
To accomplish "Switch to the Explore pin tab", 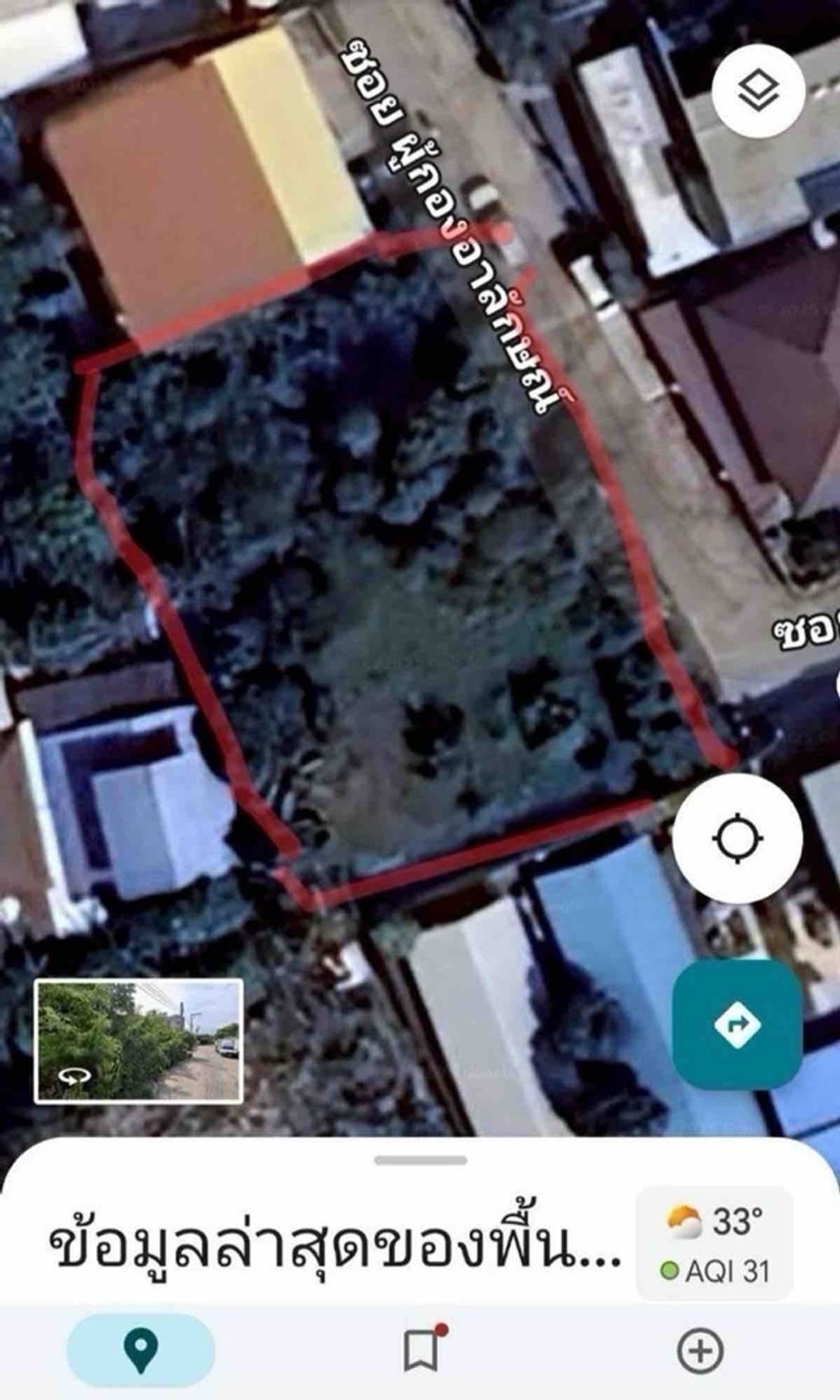I will (141, 1350).
